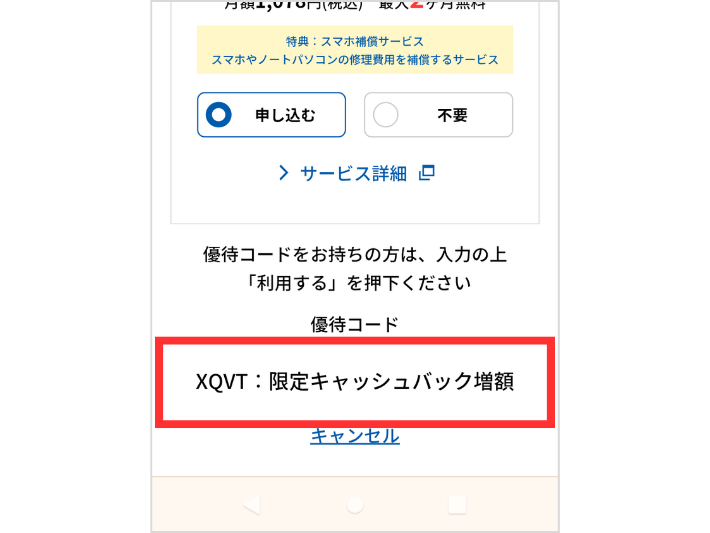Select the 申し込む option
This screenshot has height=533, width=710.
pyautogui.click(x=271, y=115)
